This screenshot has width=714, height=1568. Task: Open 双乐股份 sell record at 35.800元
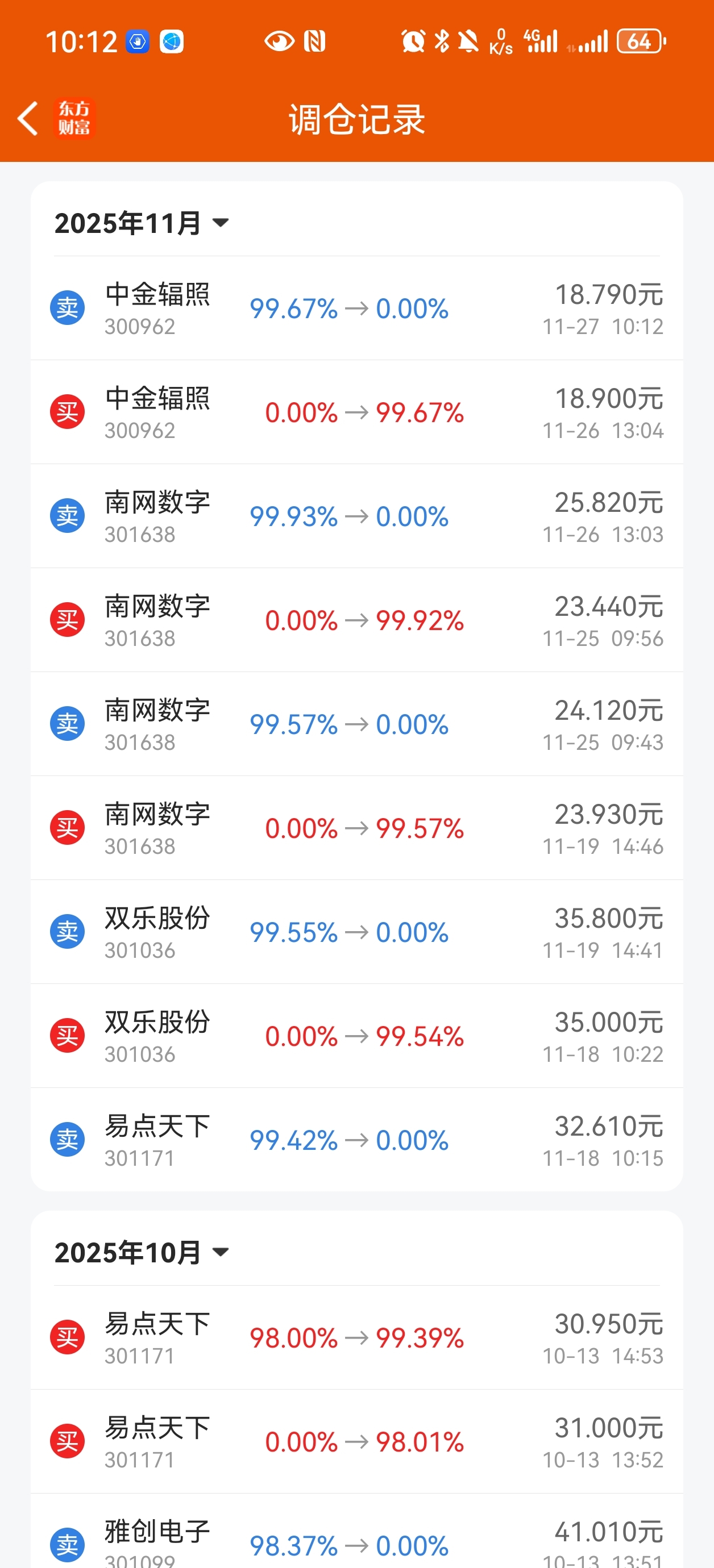357,932
